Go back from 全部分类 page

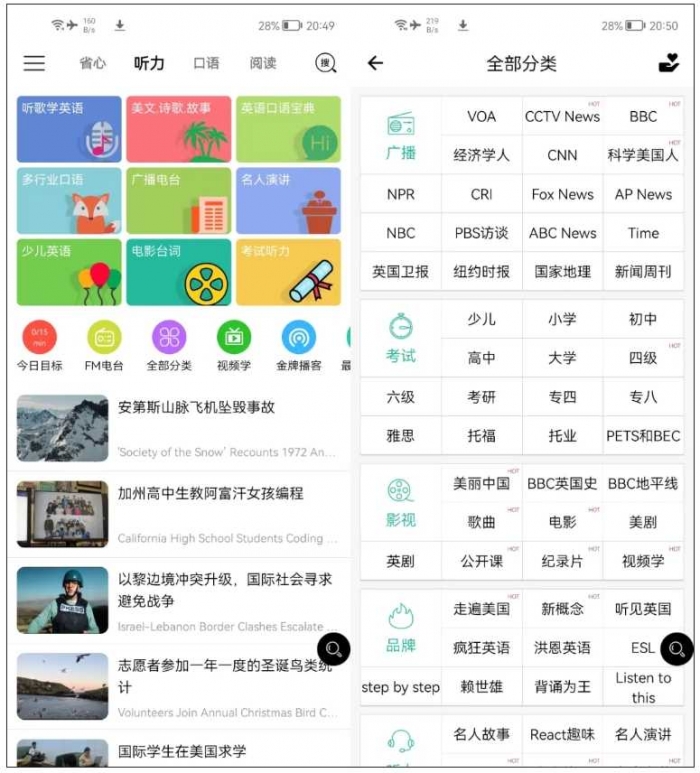375,63
